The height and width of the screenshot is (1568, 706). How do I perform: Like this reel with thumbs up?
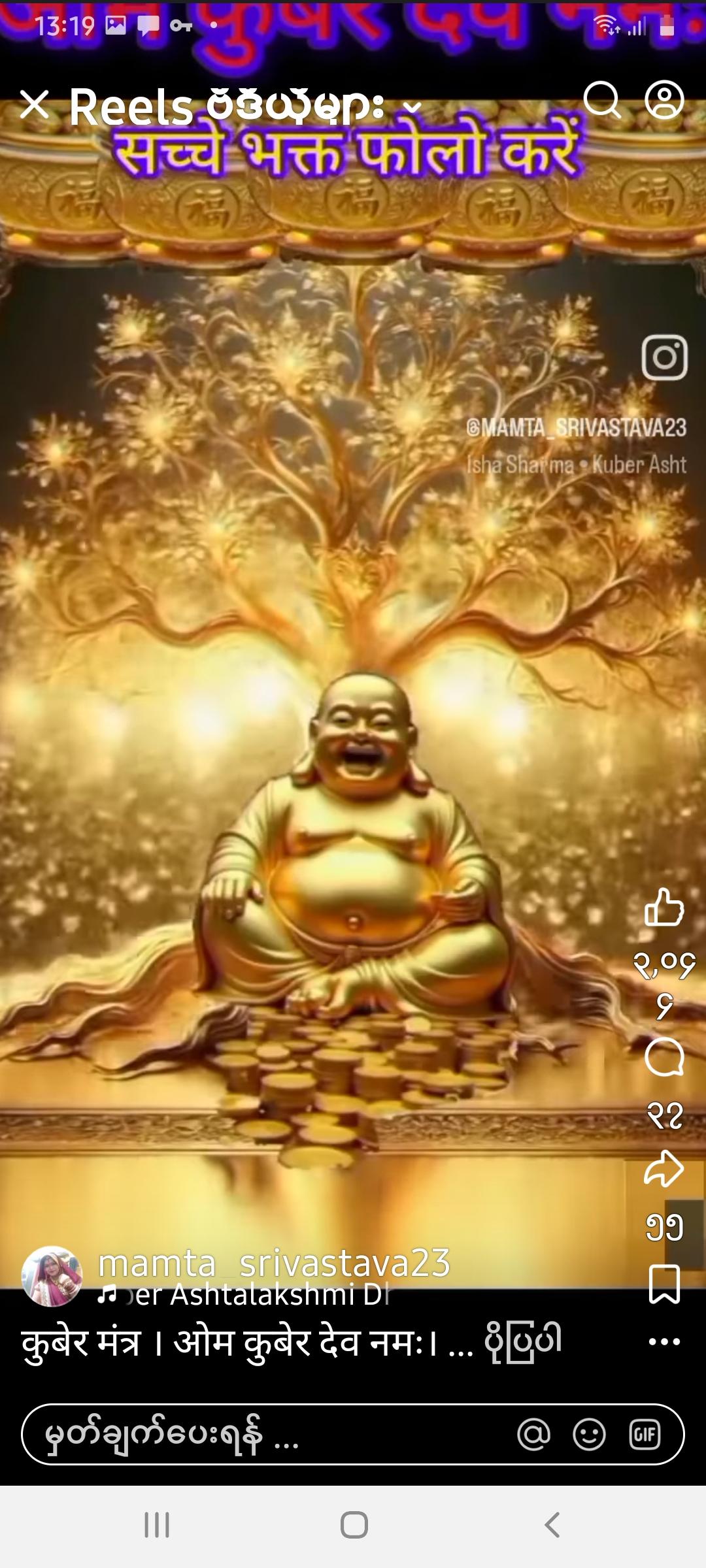pos(664,907)
